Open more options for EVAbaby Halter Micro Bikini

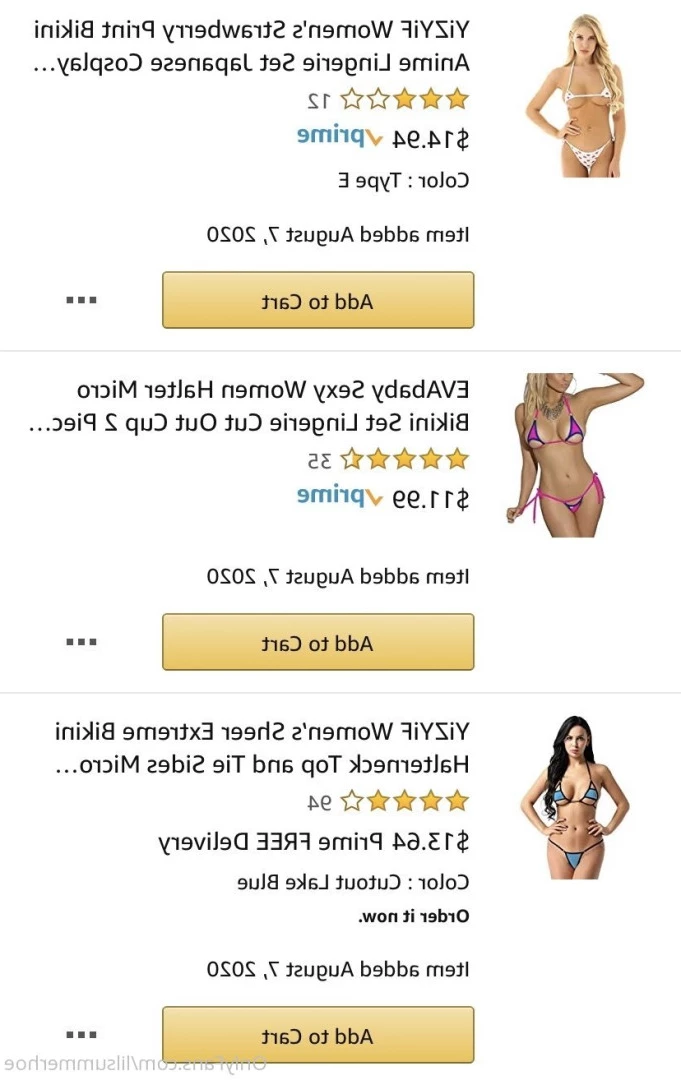pos(81,642)
